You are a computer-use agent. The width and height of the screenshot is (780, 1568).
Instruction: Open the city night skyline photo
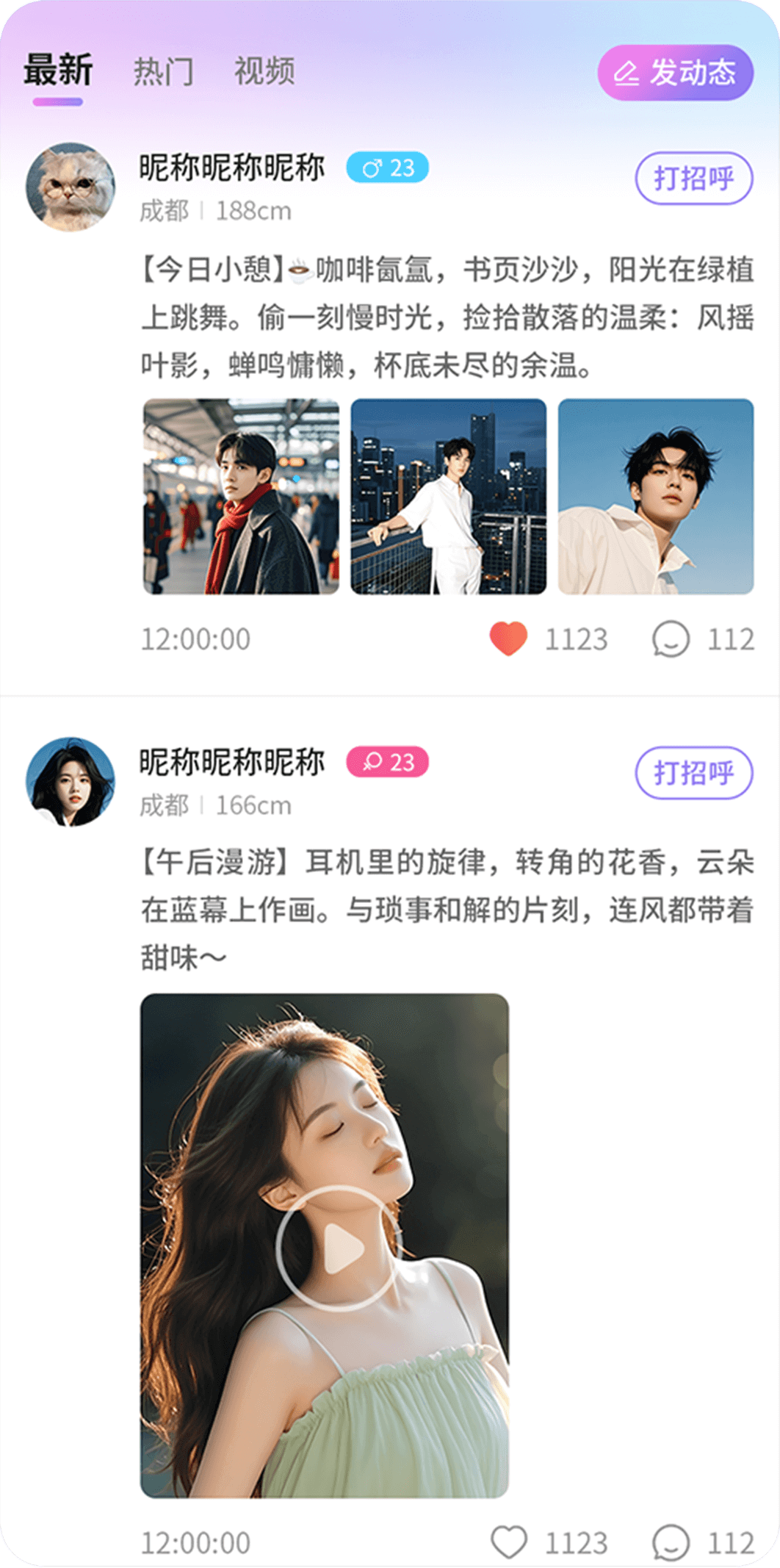(x=448, y=497)
